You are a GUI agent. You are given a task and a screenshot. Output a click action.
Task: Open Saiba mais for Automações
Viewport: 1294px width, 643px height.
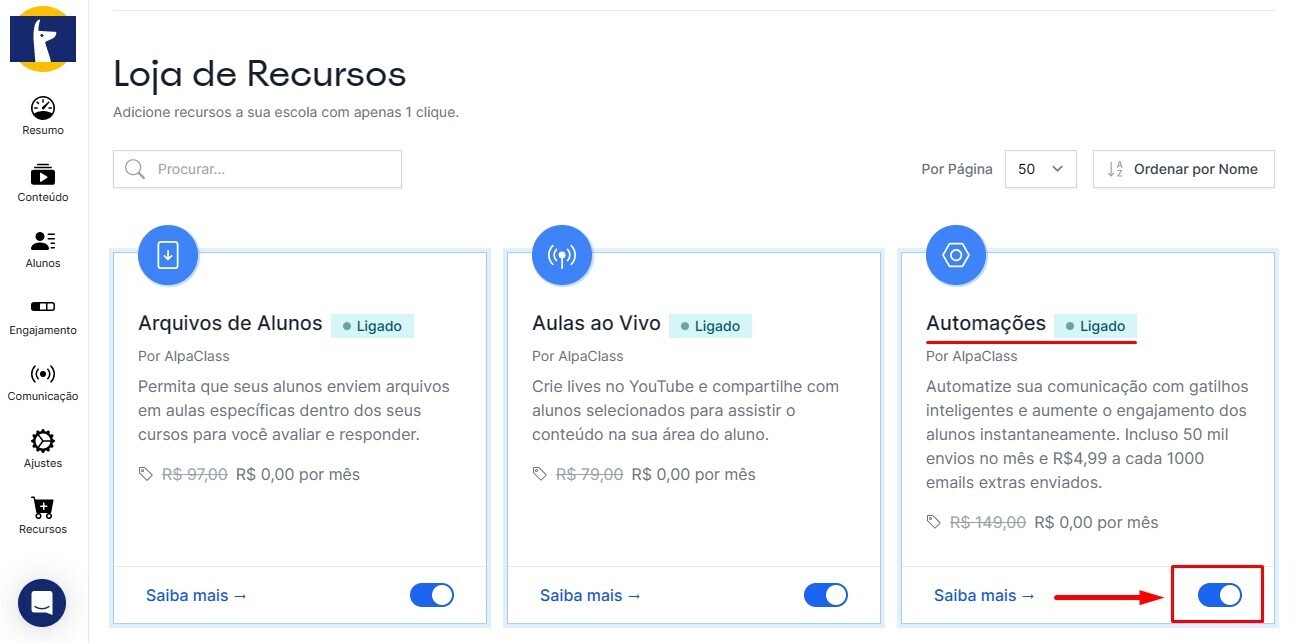point(984,595)
